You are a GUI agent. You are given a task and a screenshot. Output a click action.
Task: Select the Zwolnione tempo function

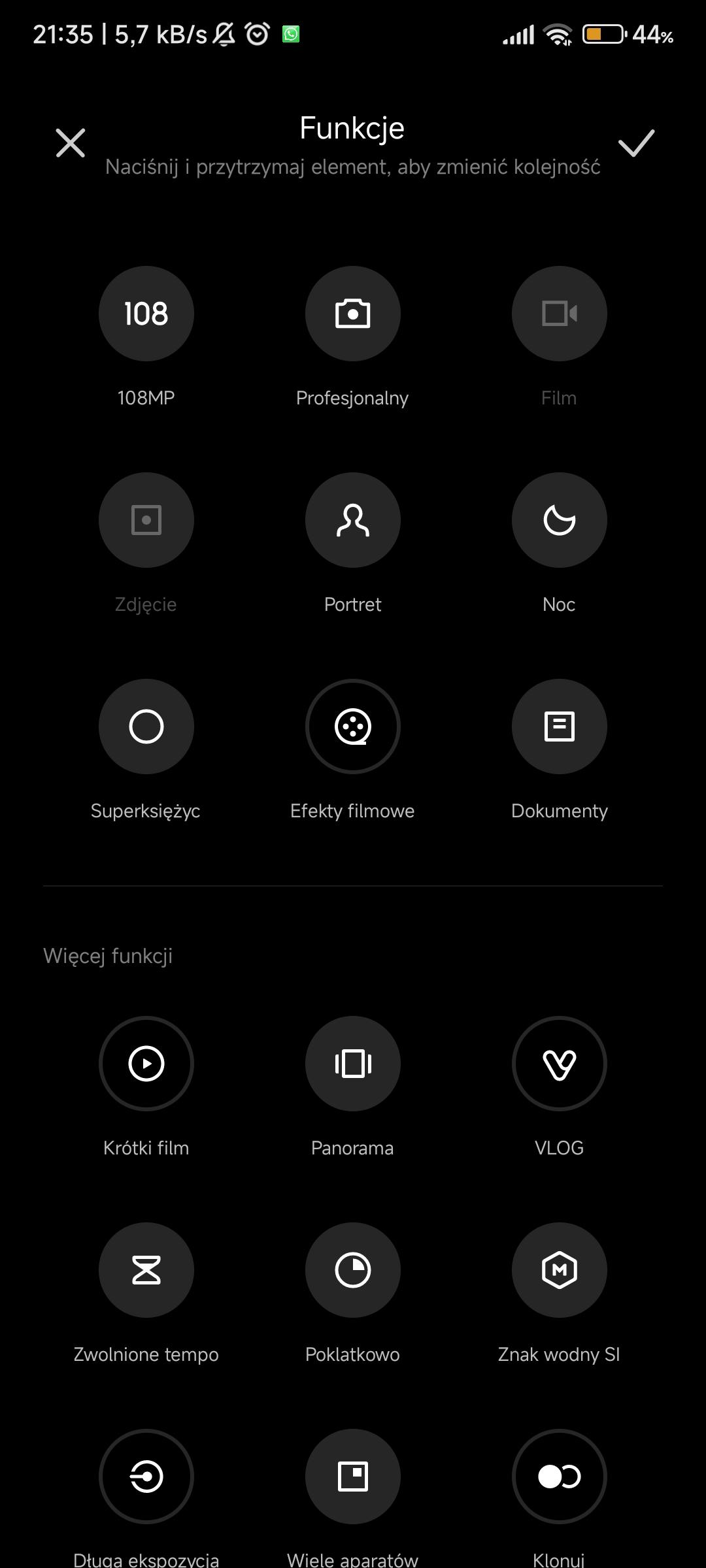point(146,1270)
